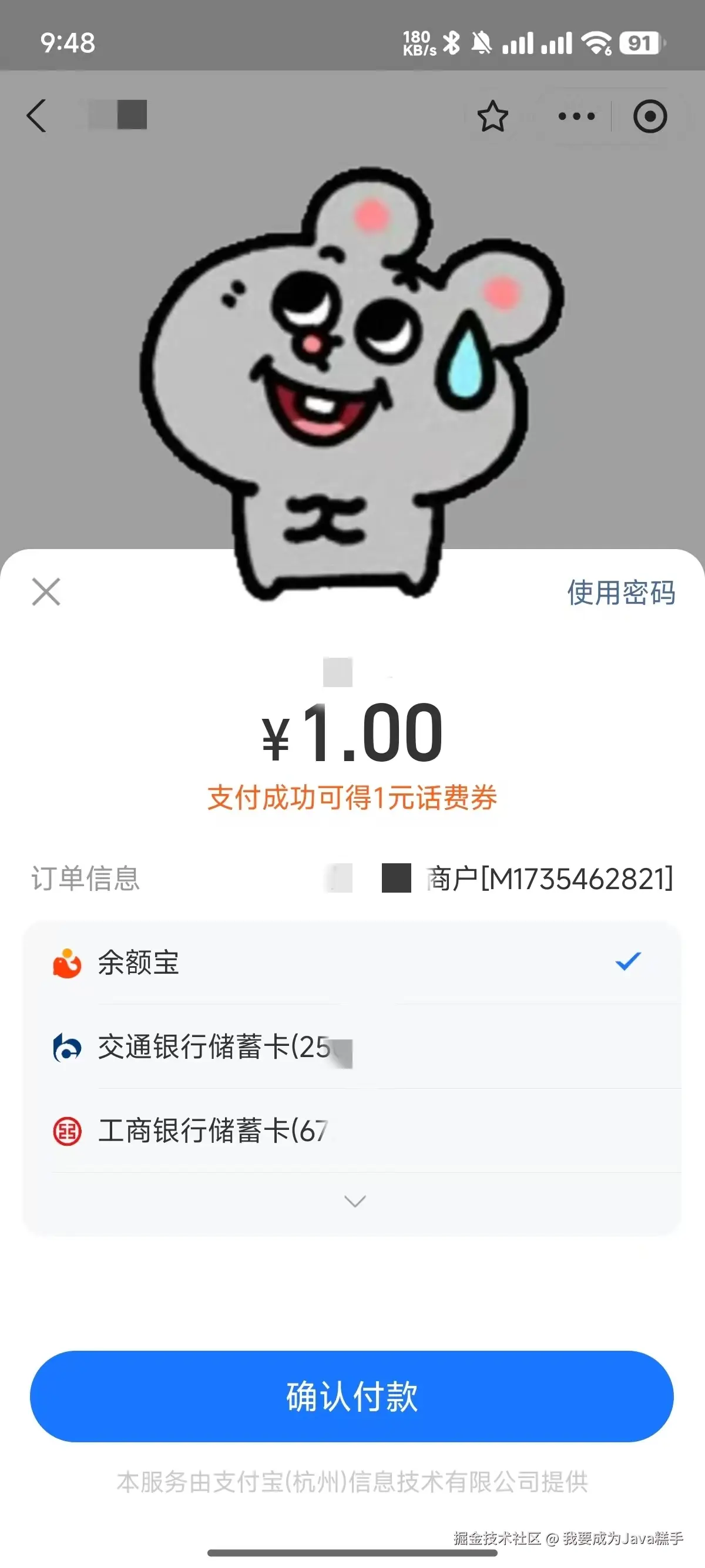The image size is (705, 1568).
Task: Tap the back arrow at top left
Action: tap(36, 116)
